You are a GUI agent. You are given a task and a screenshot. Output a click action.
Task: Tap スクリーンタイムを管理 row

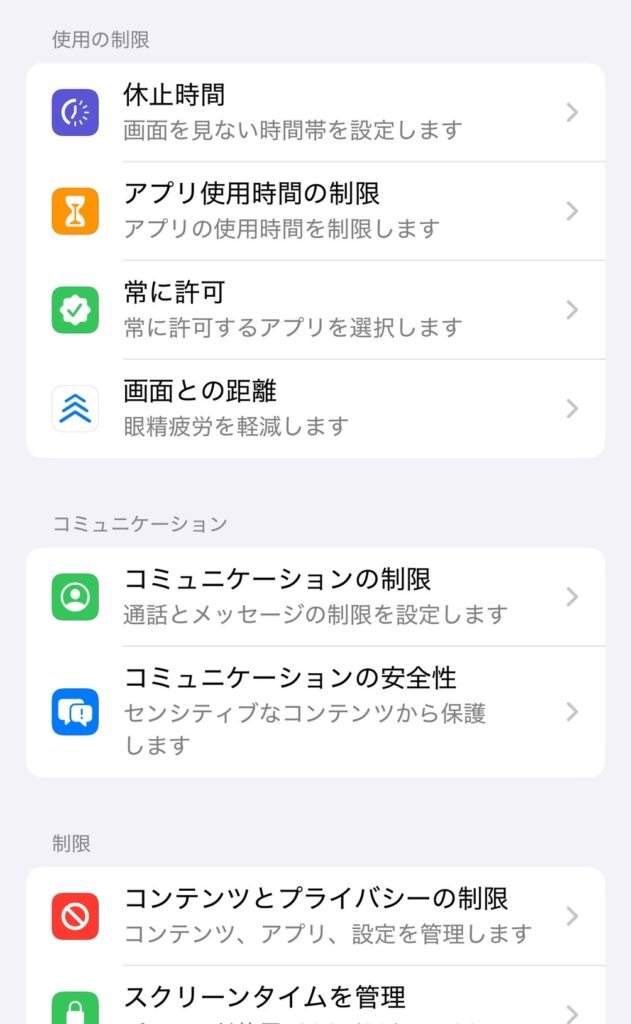click(x=314, y=1000)
